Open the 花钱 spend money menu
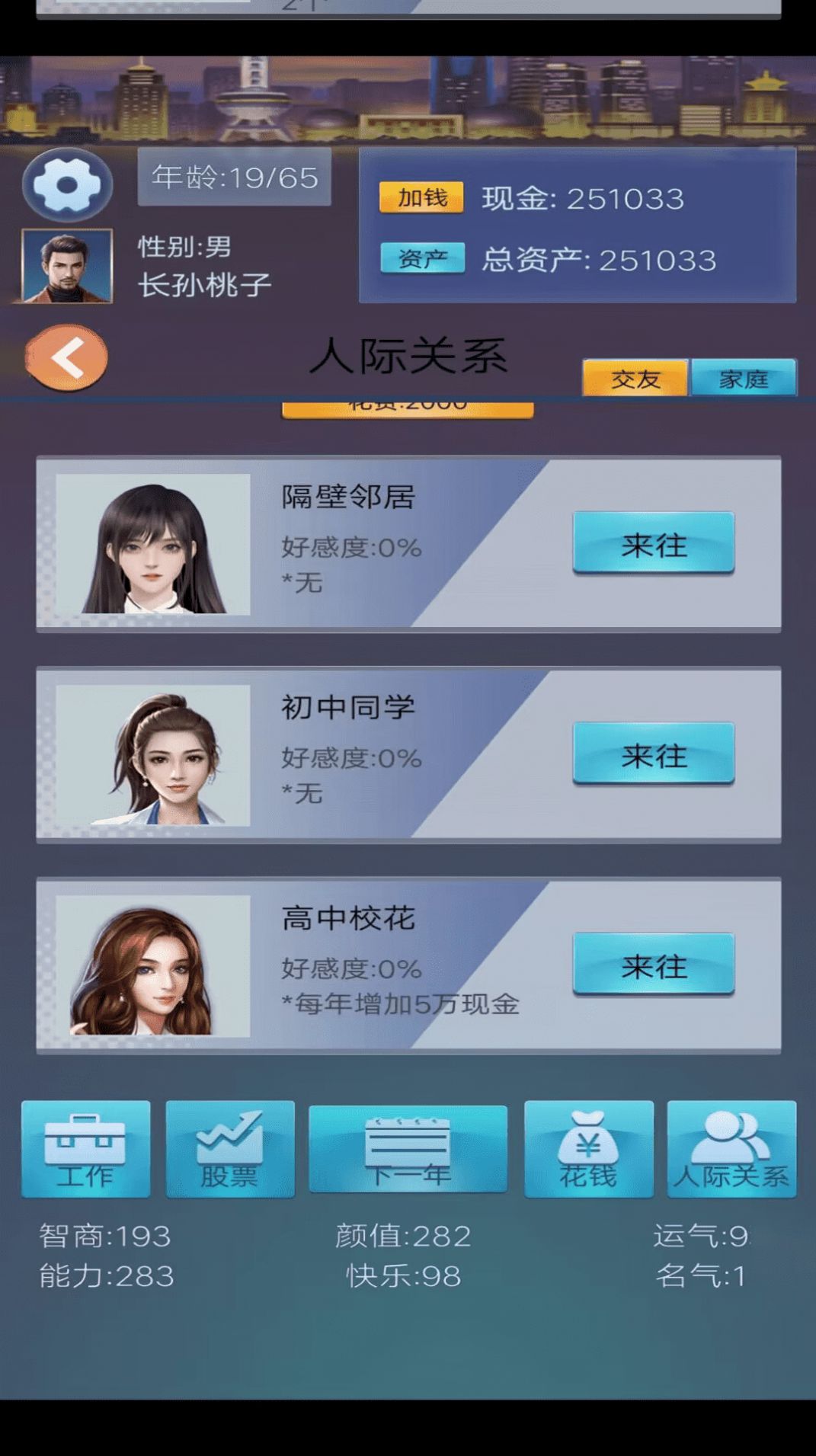Image resolution: width=816 pixels, height=1456 pixels. [x=588, y=1149]
